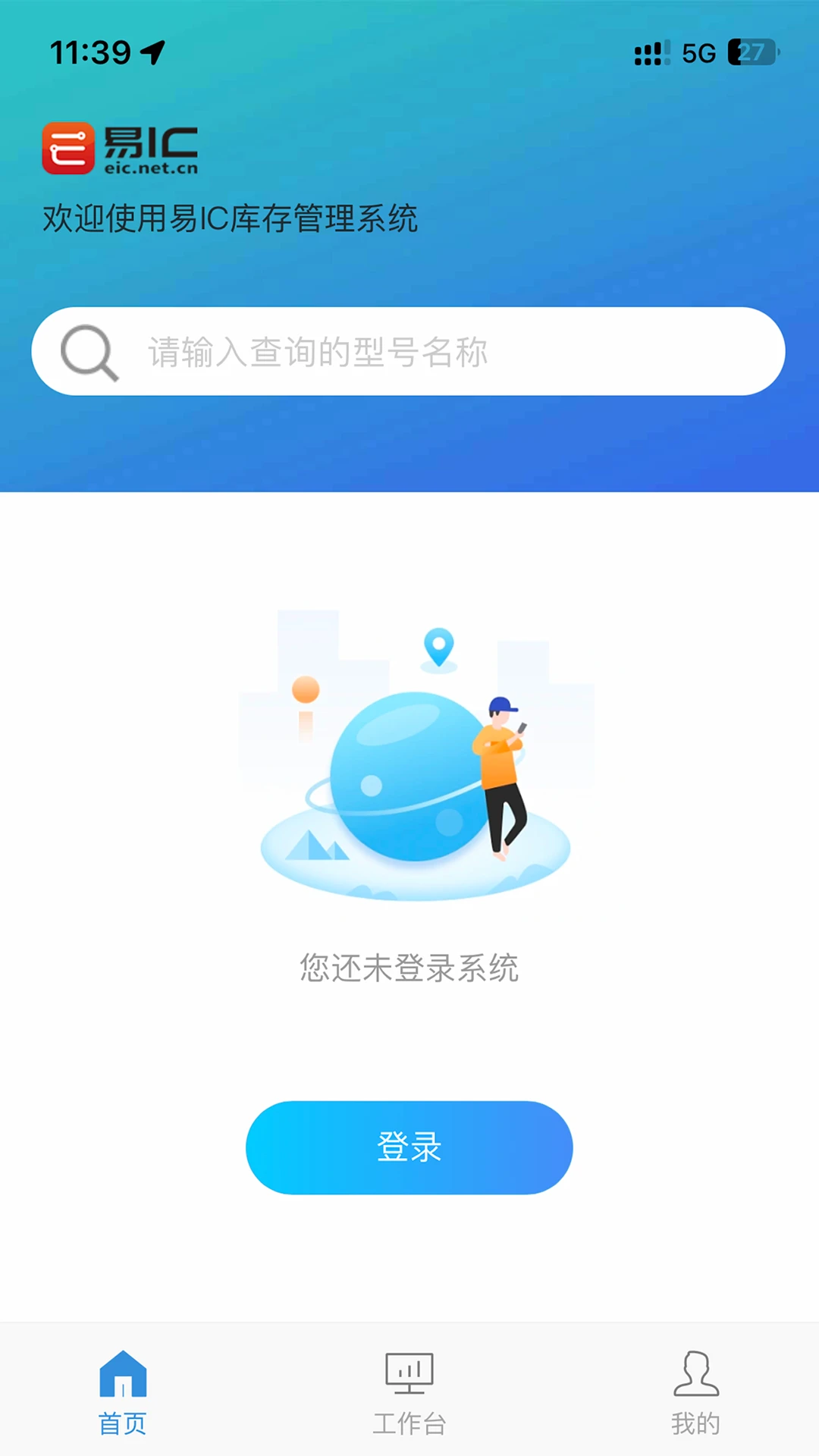
Task: Switch to the 工作台 tab
Action: point(408,1422)
